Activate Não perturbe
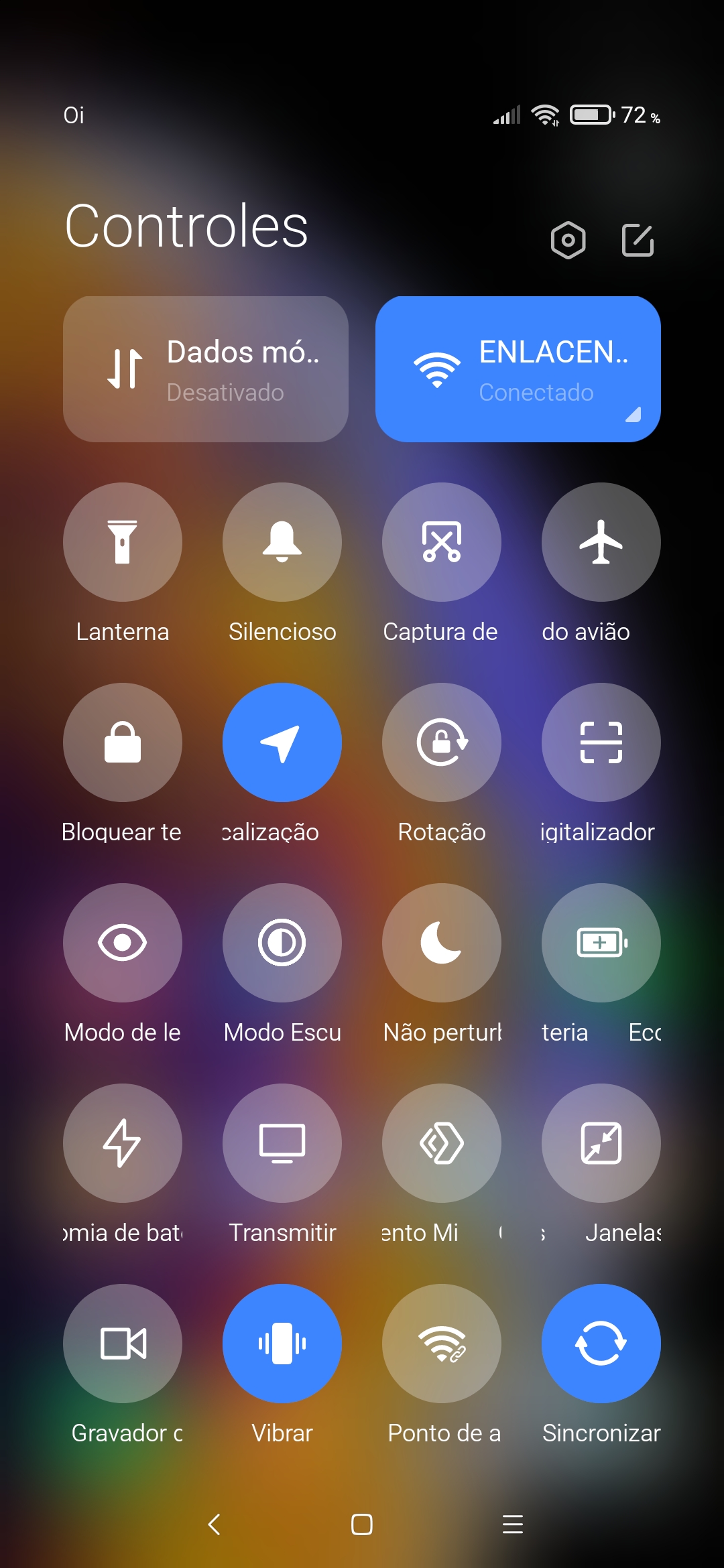724x1568 pixels. tap(442, 943)
